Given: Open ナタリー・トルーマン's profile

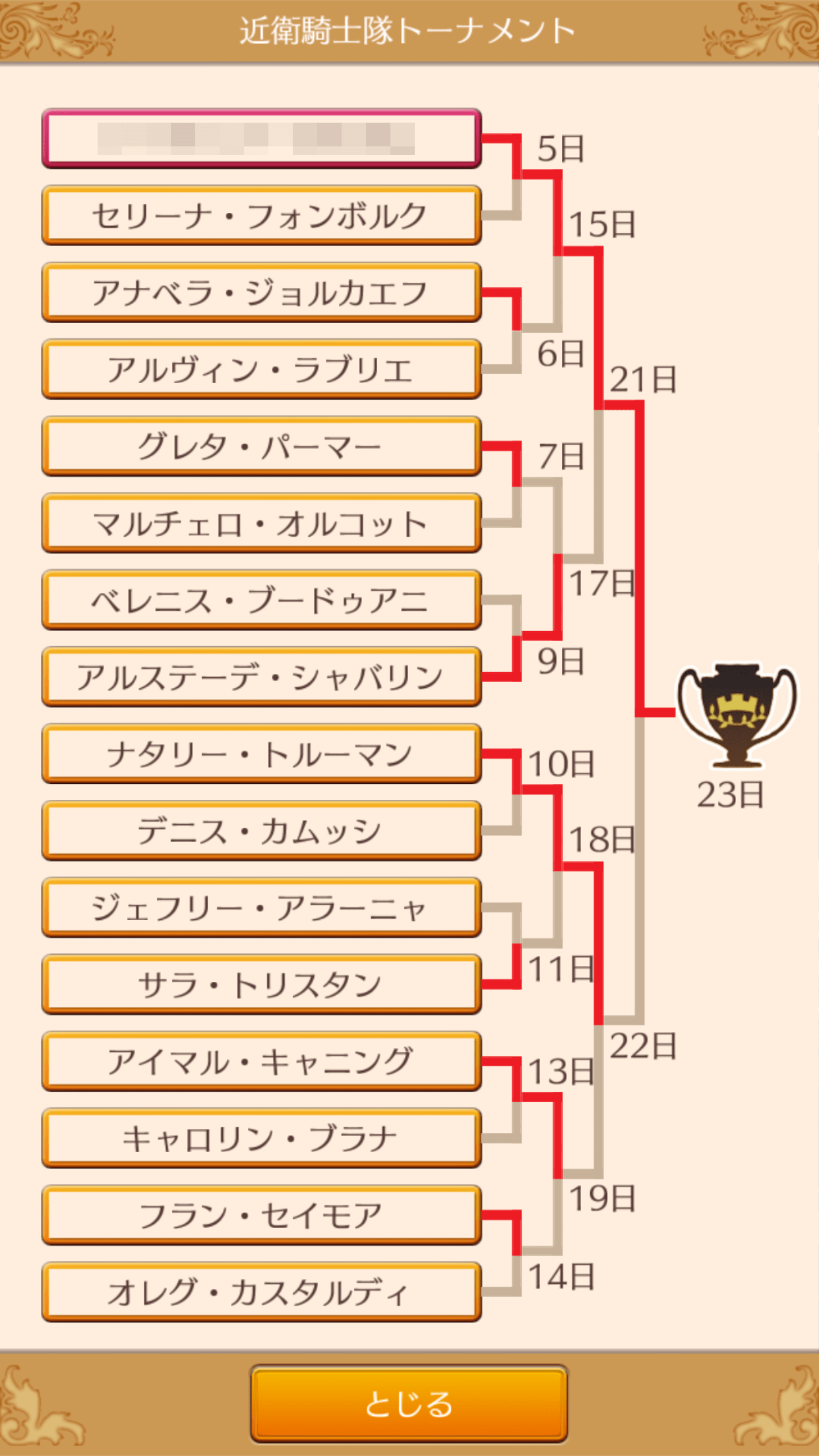Looking at the screenshot, I should 261,754.
